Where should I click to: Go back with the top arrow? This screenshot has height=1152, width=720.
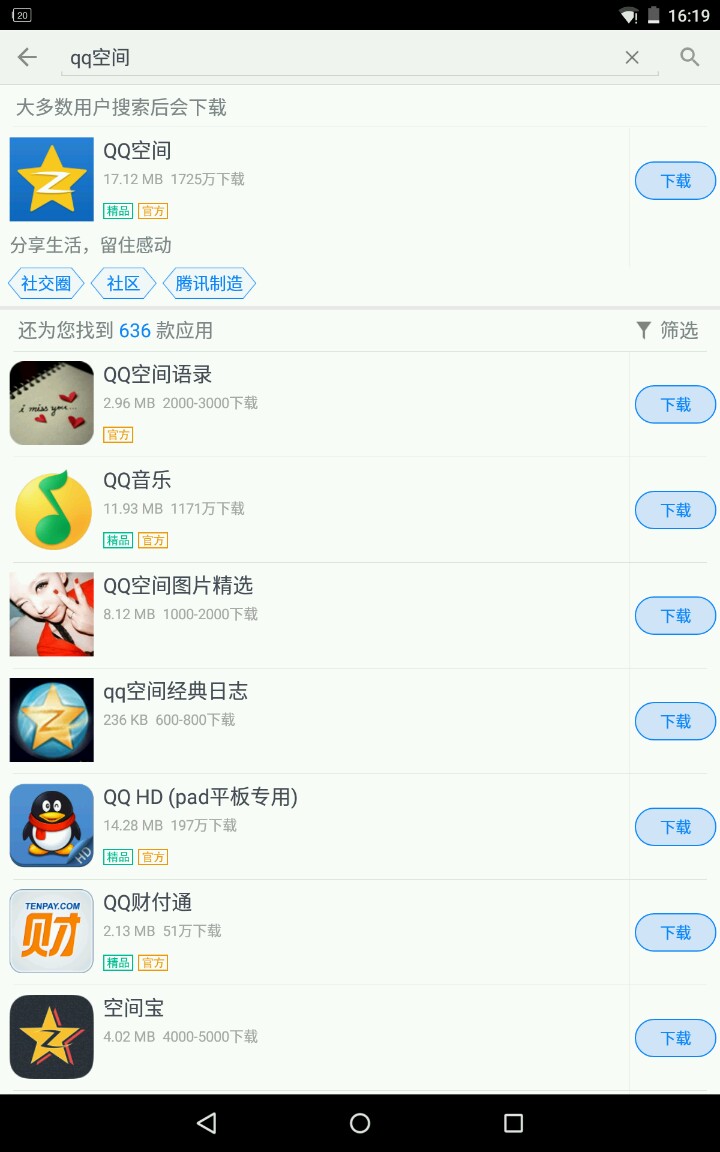click(27, 57)
